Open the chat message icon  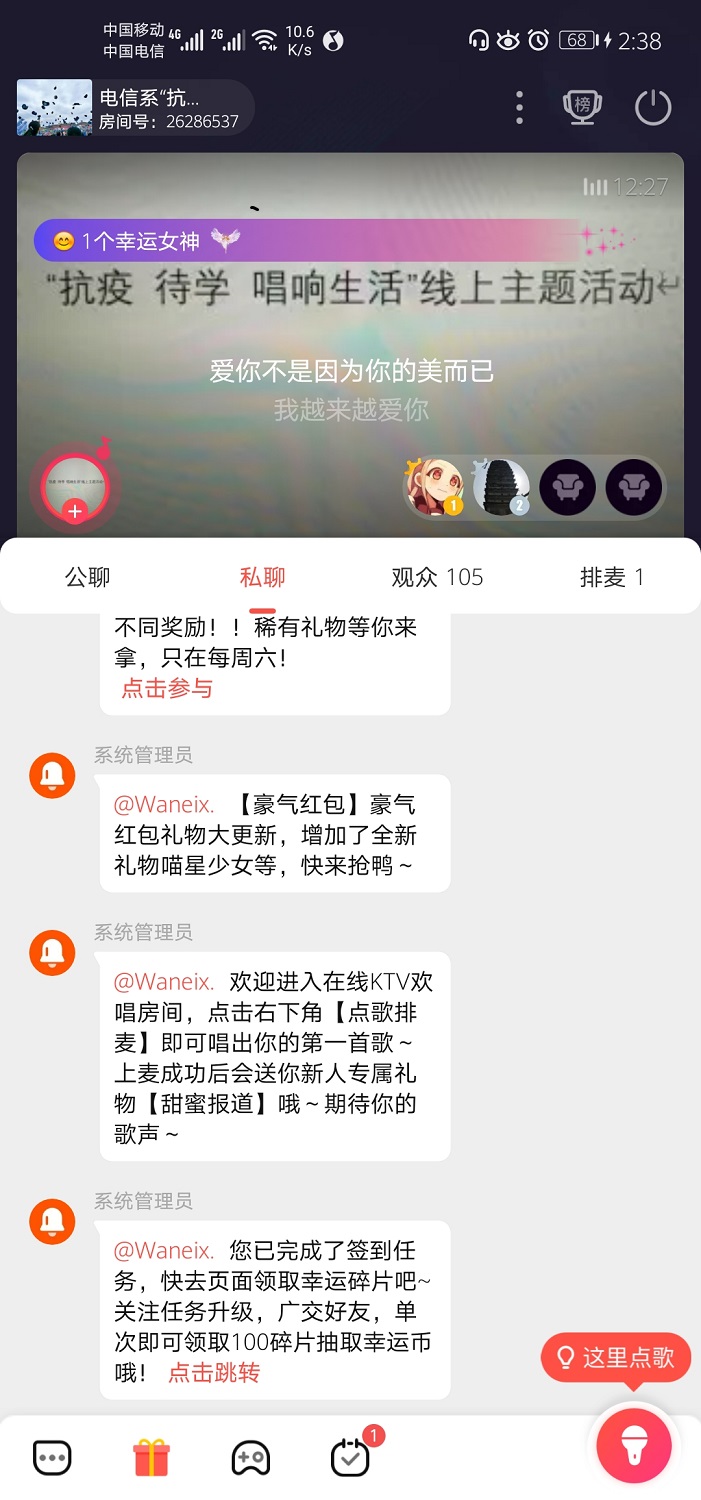click(52, 1458)
